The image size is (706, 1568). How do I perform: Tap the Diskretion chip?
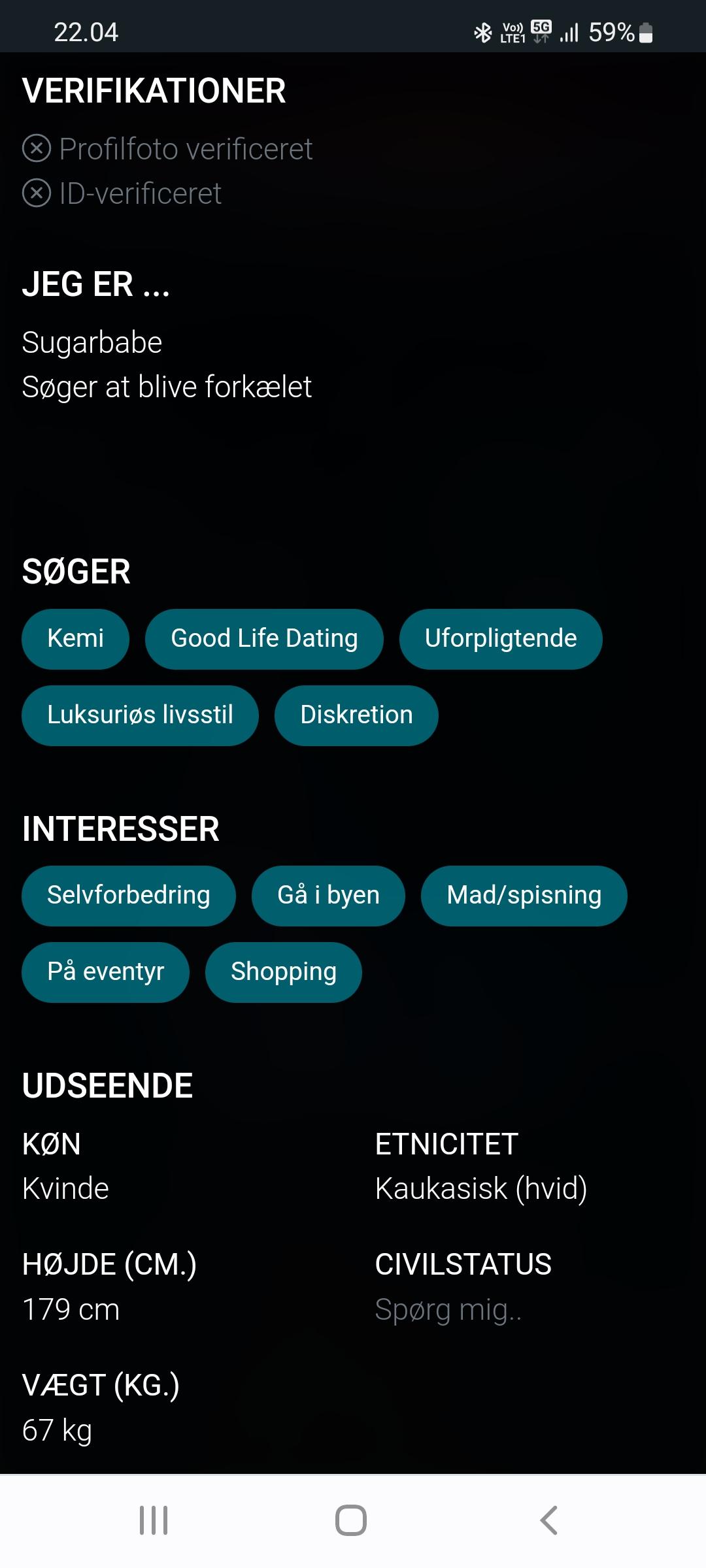tap(356, 715)
